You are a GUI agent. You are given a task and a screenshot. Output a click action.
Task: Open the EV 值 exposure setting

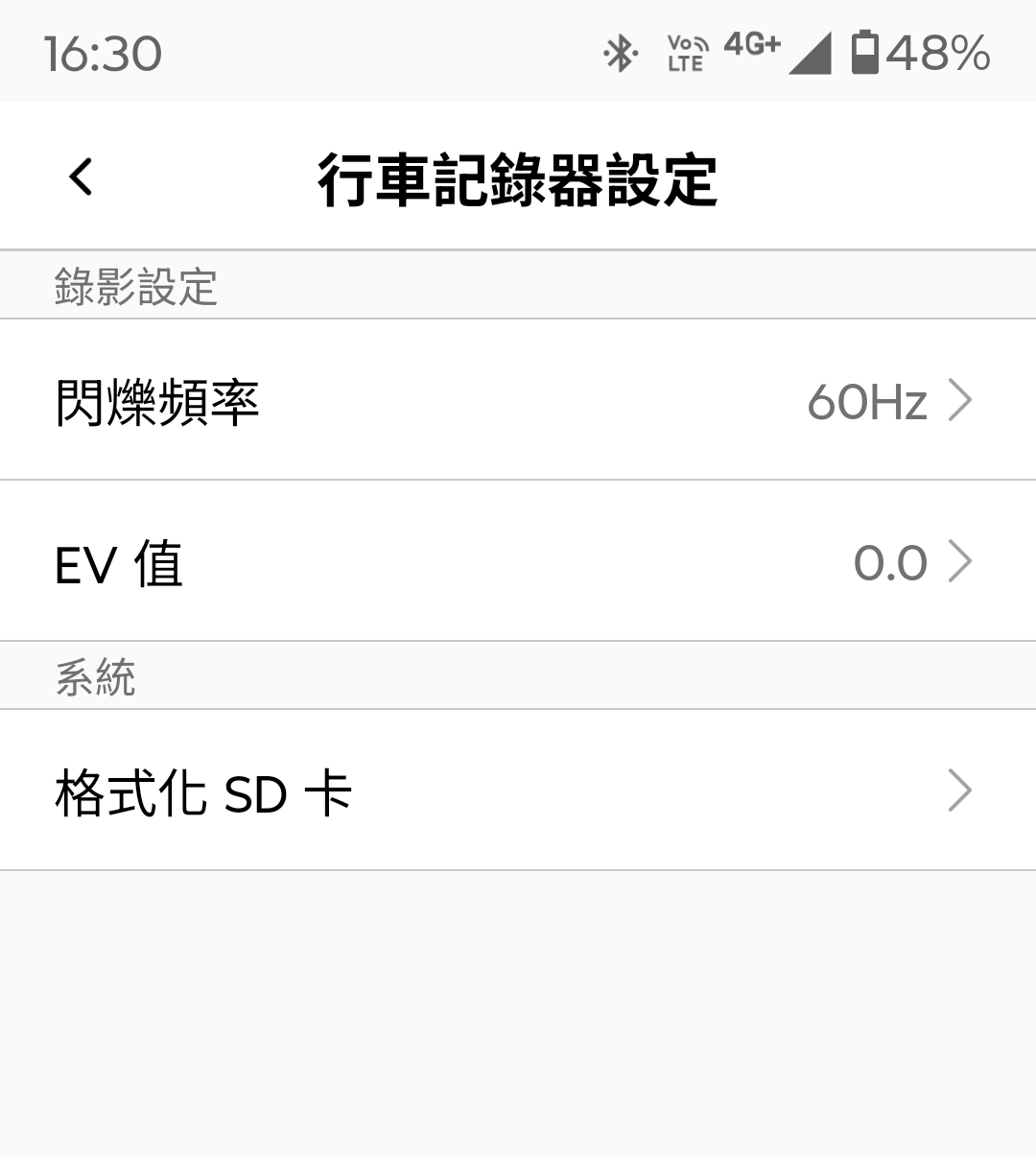[516, 562]
